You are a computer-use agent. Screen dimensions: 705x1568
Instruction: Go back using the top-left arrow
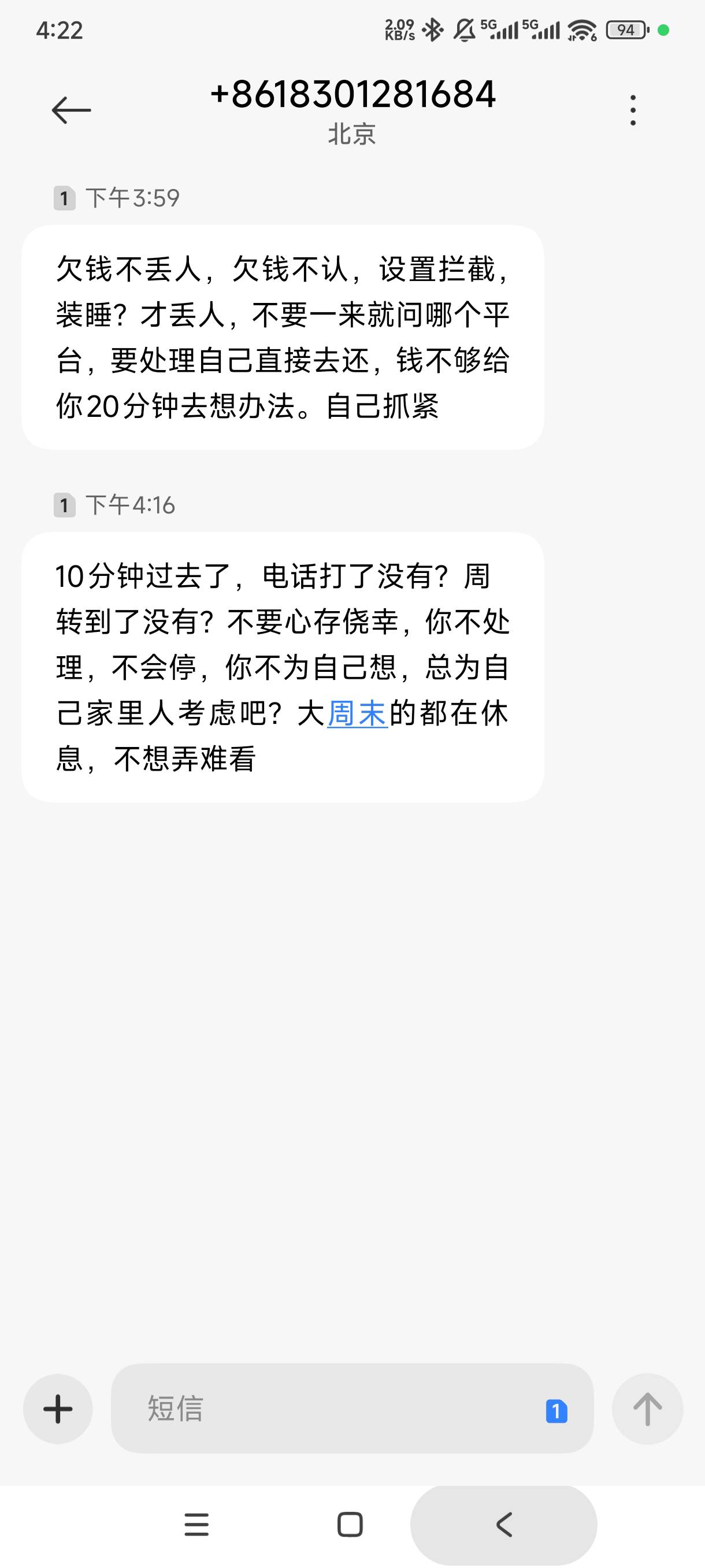pos(71,110)
